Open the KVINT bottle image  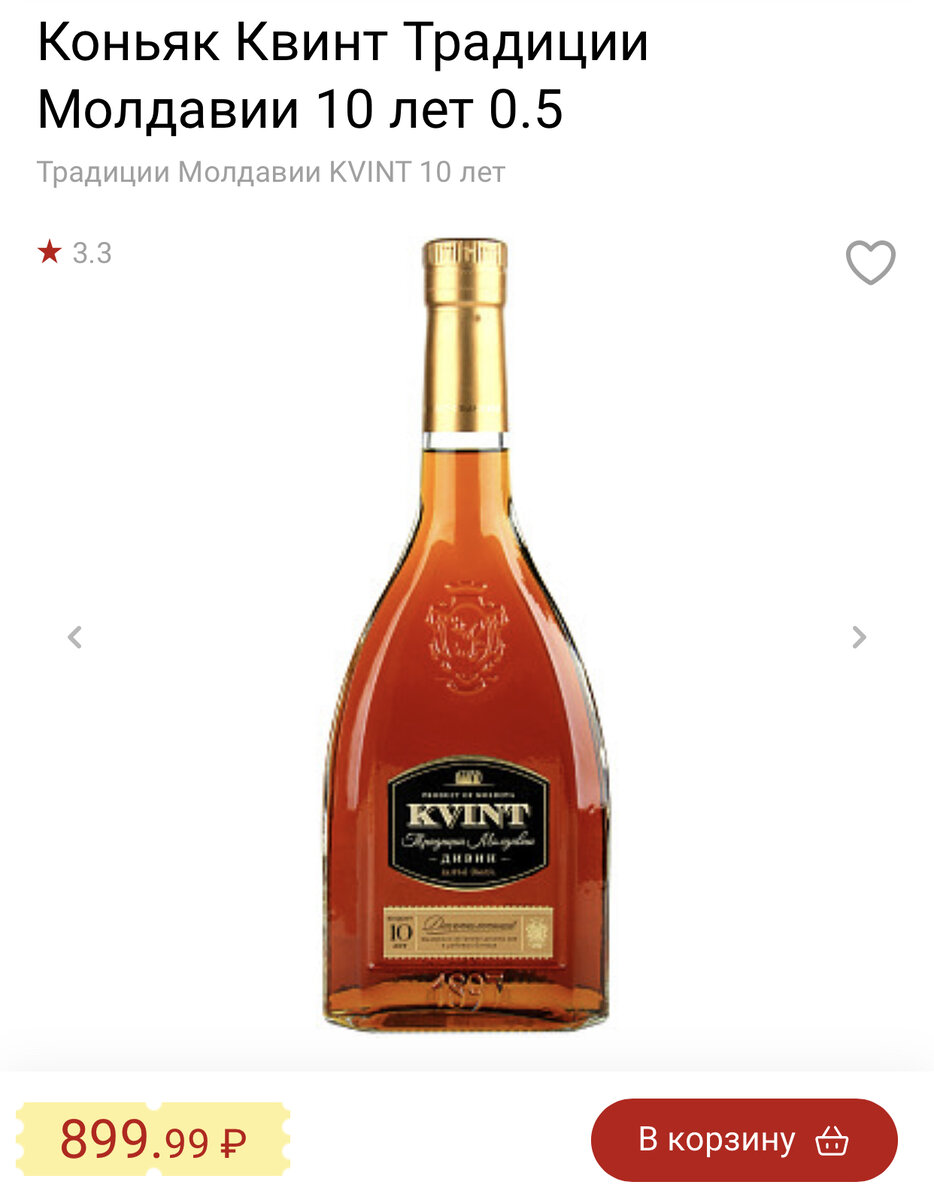point(466,640)
